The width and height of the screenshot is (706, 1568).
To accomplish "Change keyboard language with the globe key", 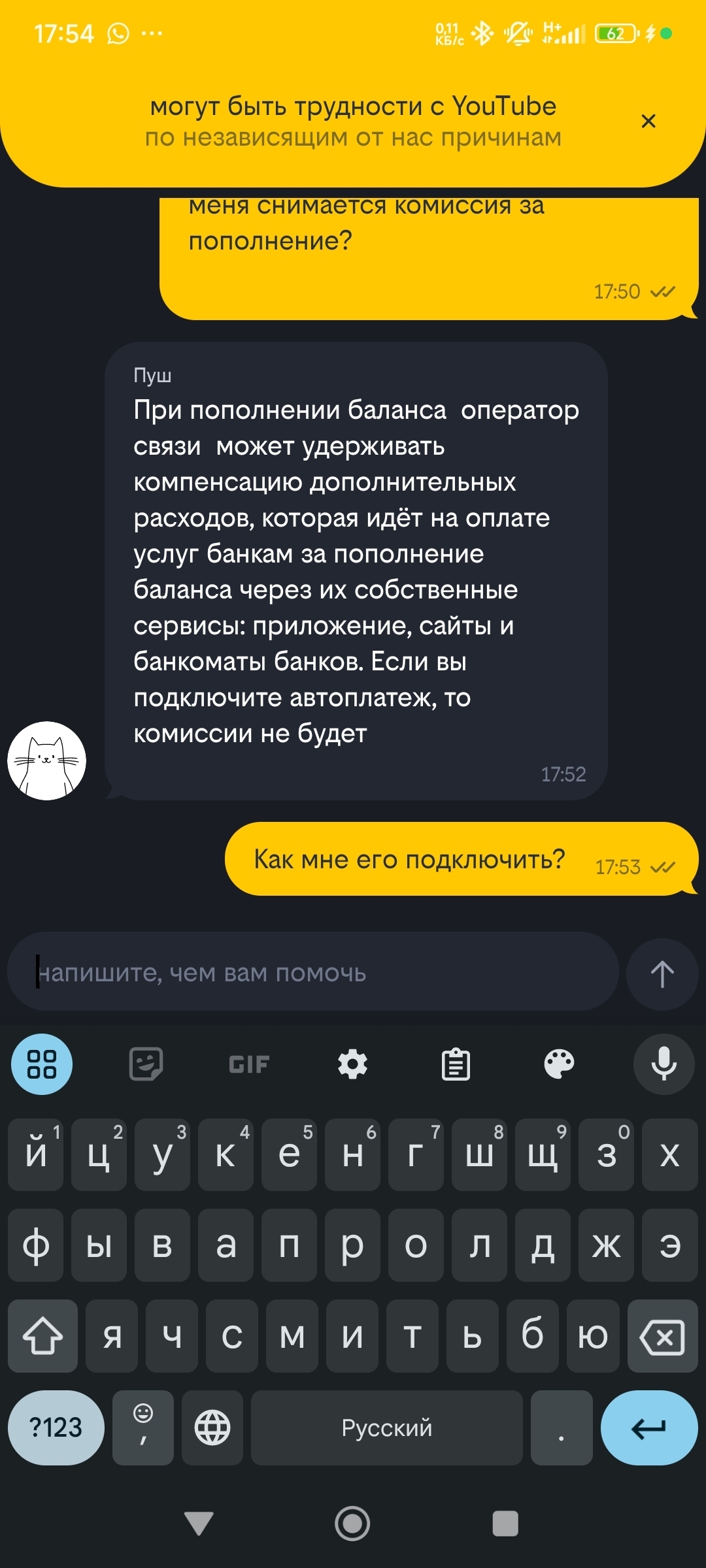I will [x=212, y=1428].
